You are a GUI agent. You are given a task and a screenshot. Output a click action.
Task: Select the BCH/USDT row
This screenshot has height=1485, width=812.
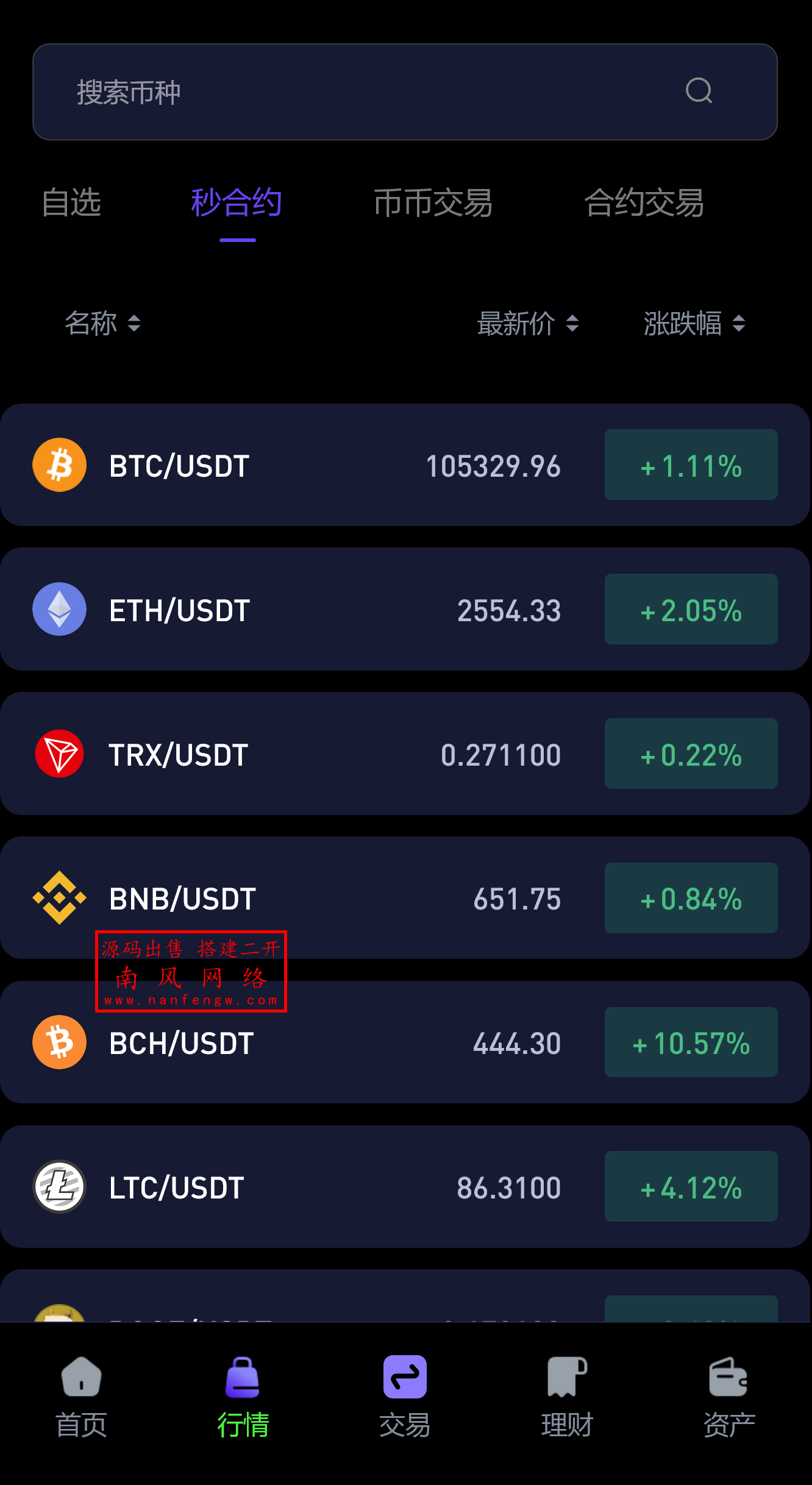[405, 1042]
